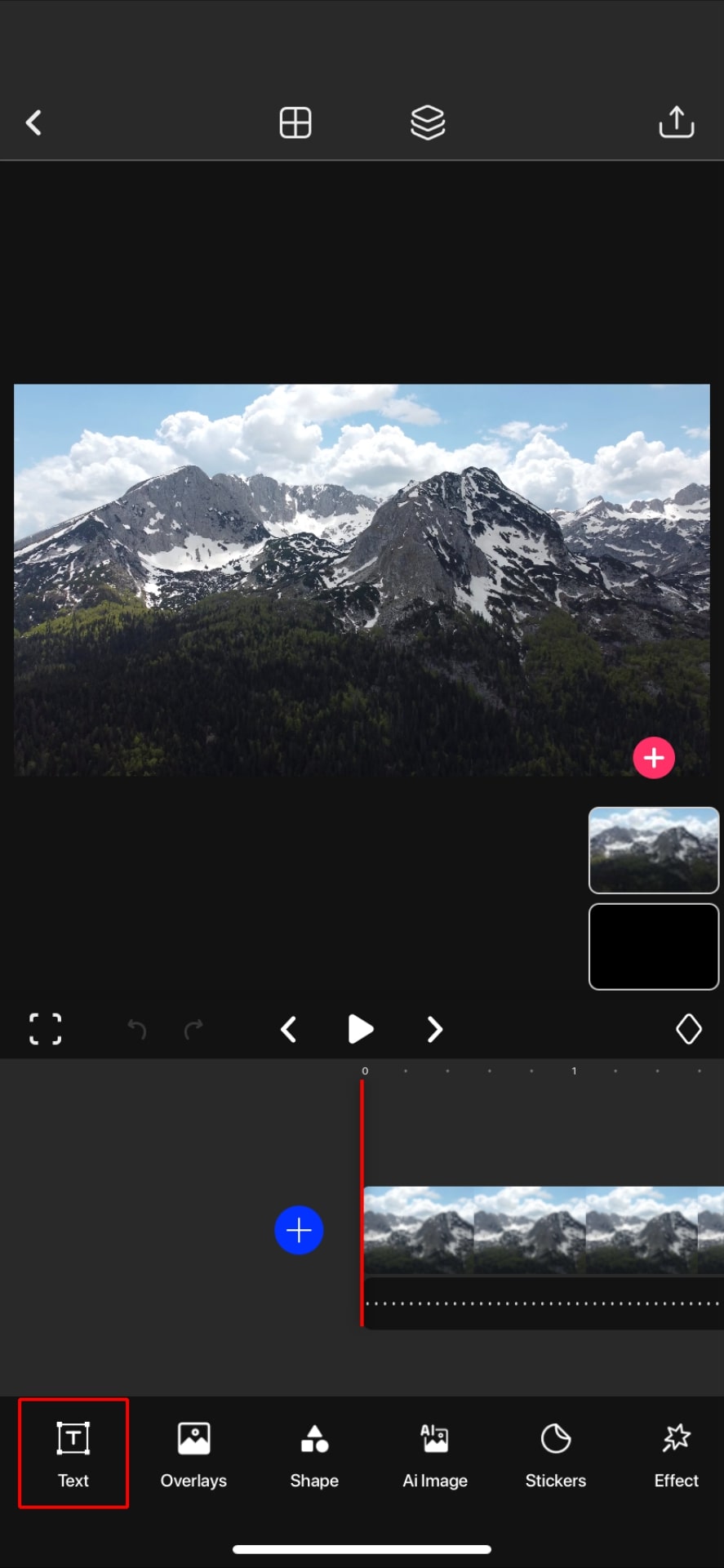
Task: Open the Text tool
Action: coord(73,1454)
